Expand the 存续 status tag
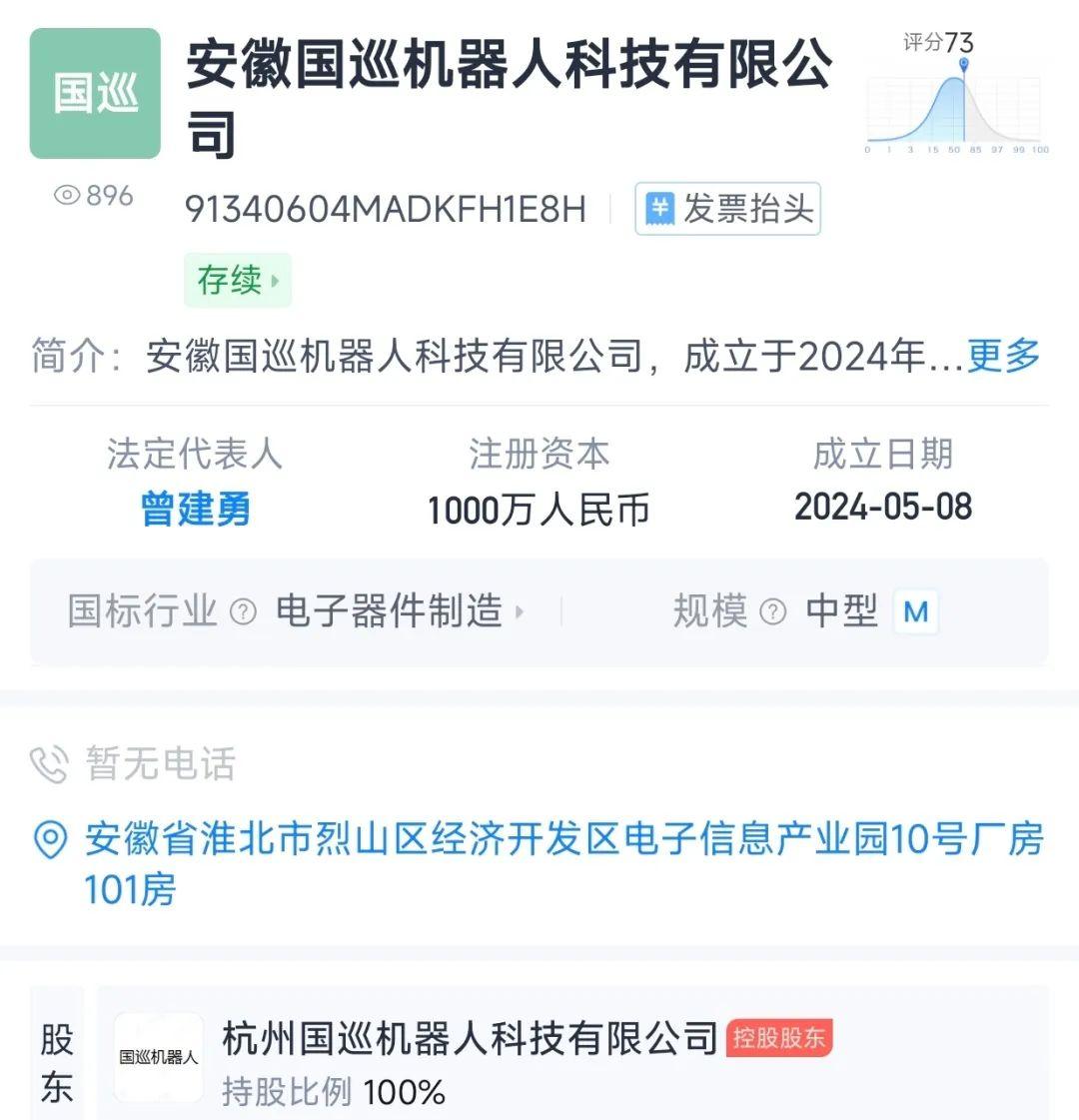1079x1120 pixels. coord(238,281)
